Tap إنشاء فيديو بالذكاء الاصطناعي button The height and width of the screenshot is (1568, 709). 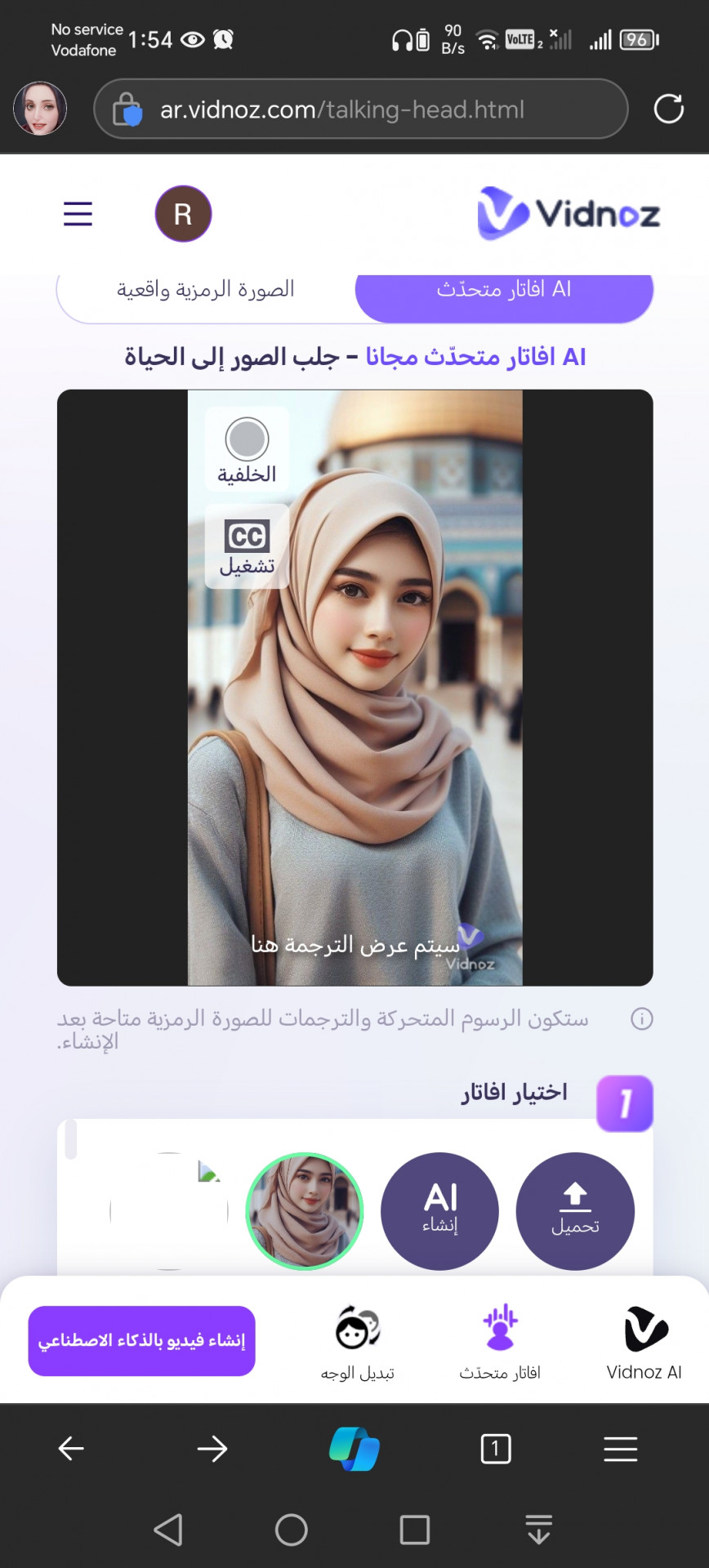point(142,1341)
